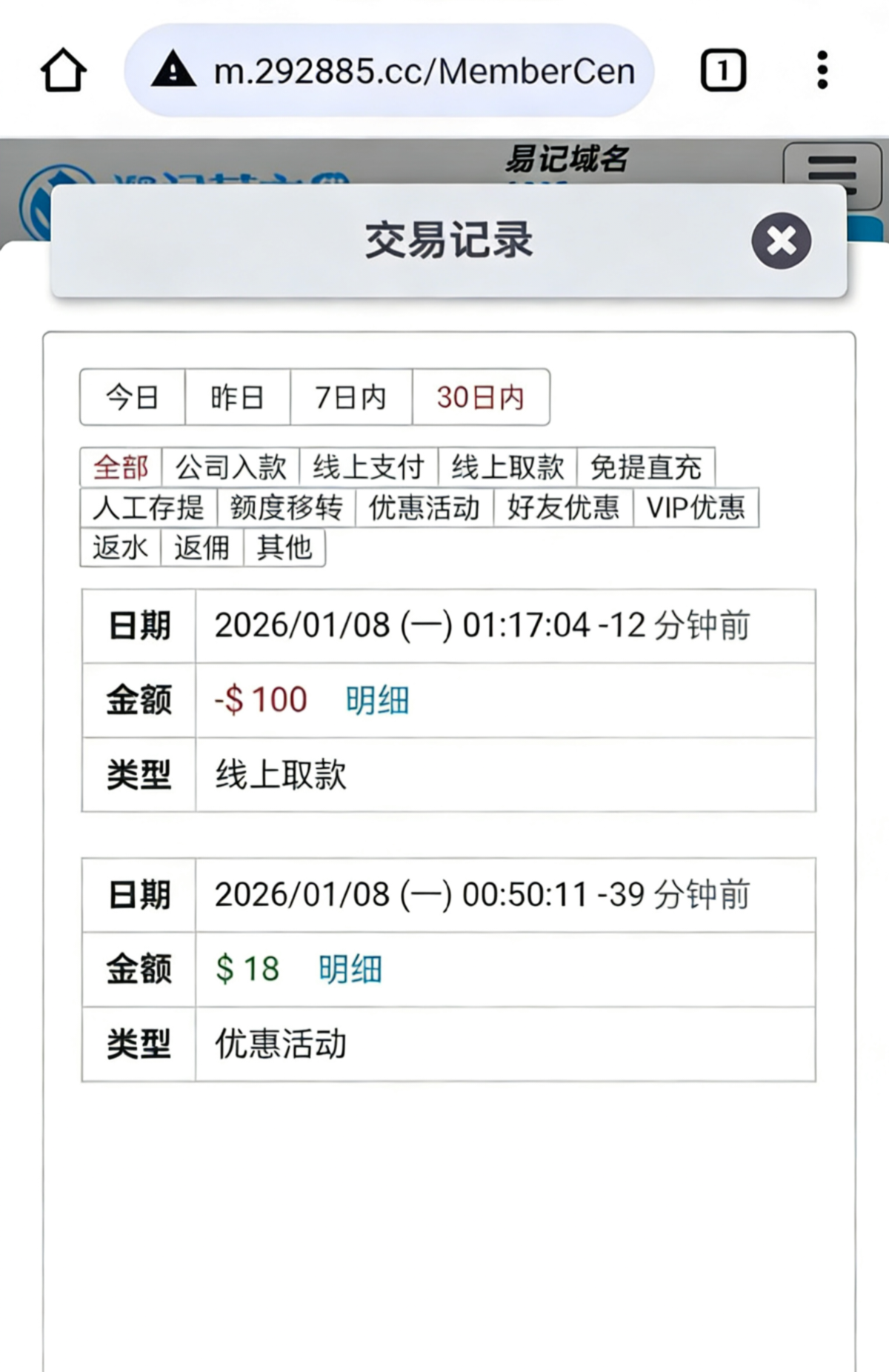The image size is (889, 1372).
Task: Open 明细 for the -$100 withdrawal
Action: (x=377, y=700)
